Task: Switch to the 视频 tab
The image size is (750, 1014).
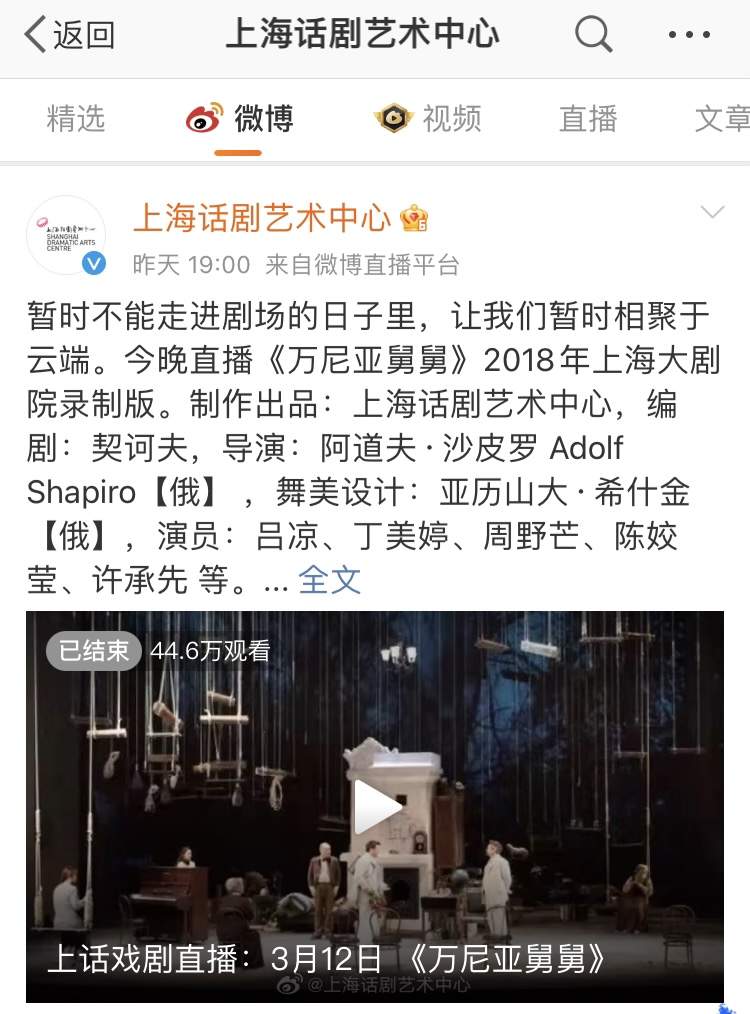Action: (x=428, y=119)
